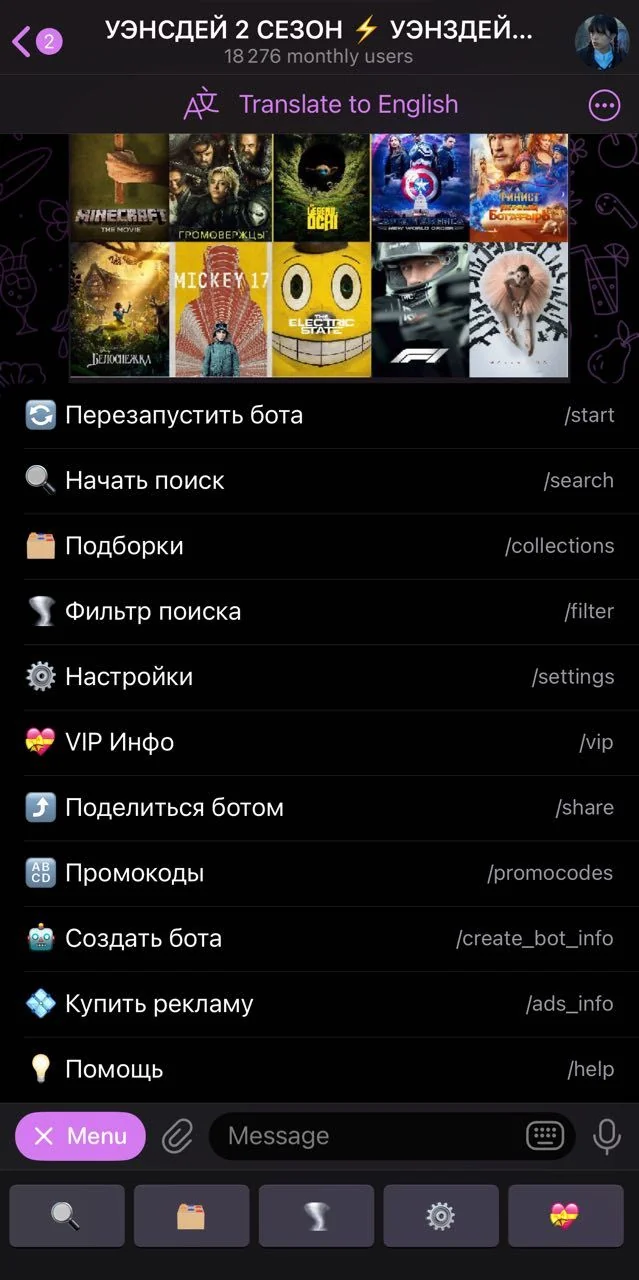Viewport: 639px width, 1280px height.
Task: Attach a file with the paperclip
Action: (177, 1136)
